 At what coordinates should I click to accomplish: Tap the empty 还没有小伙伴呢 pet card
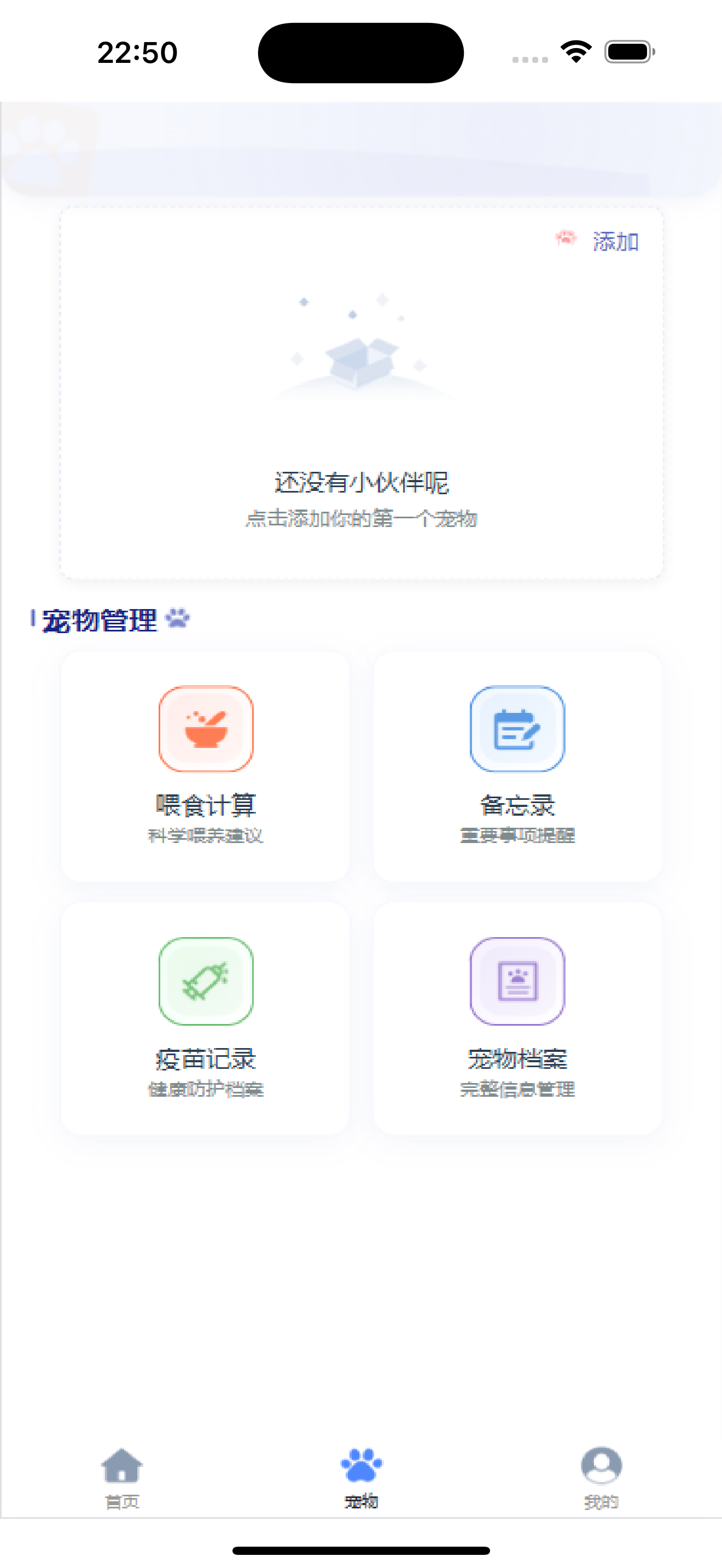click(x=361, y=426)
